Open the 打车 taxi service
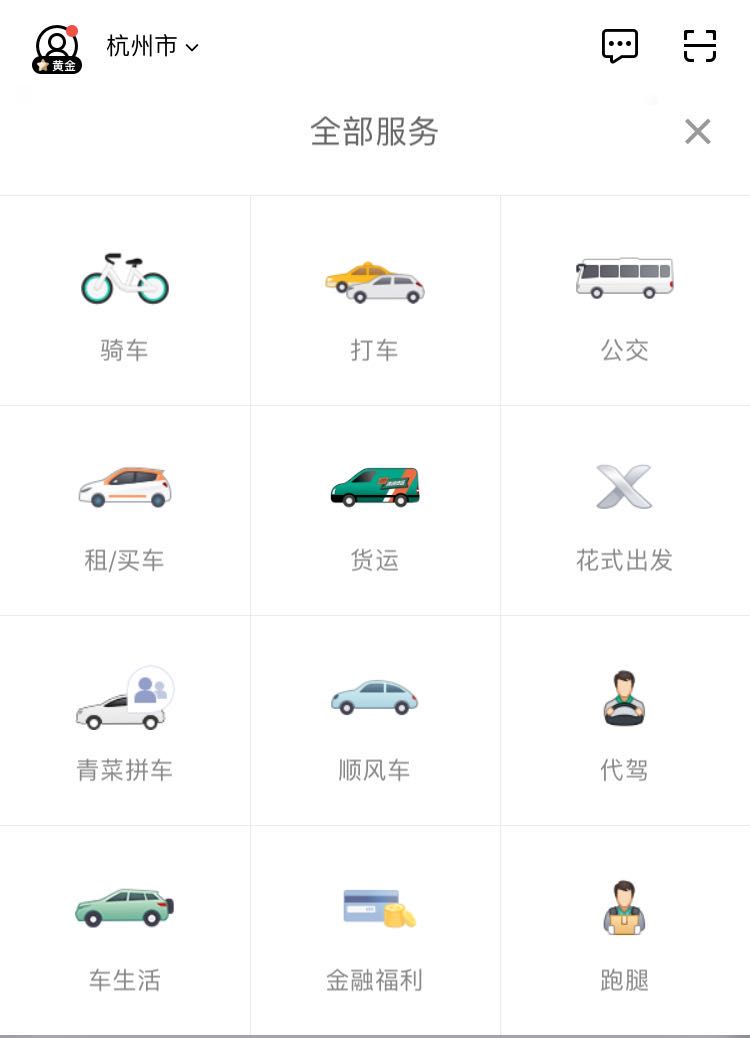 375,301
